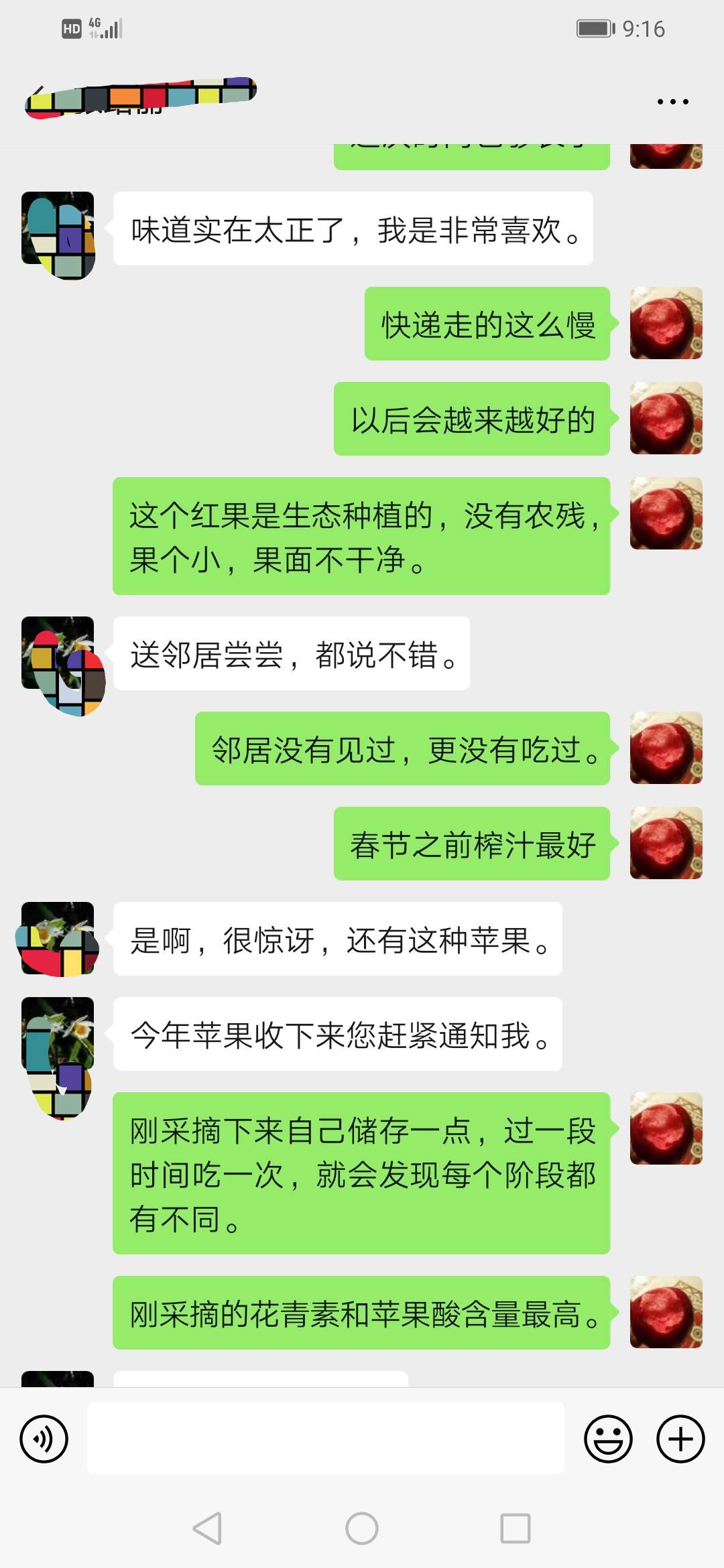The width and height of the screenshot is (724, 1568).
Task: Tap contact avatar beside 味道实在太正了 message
Action: tap(58, 235)
